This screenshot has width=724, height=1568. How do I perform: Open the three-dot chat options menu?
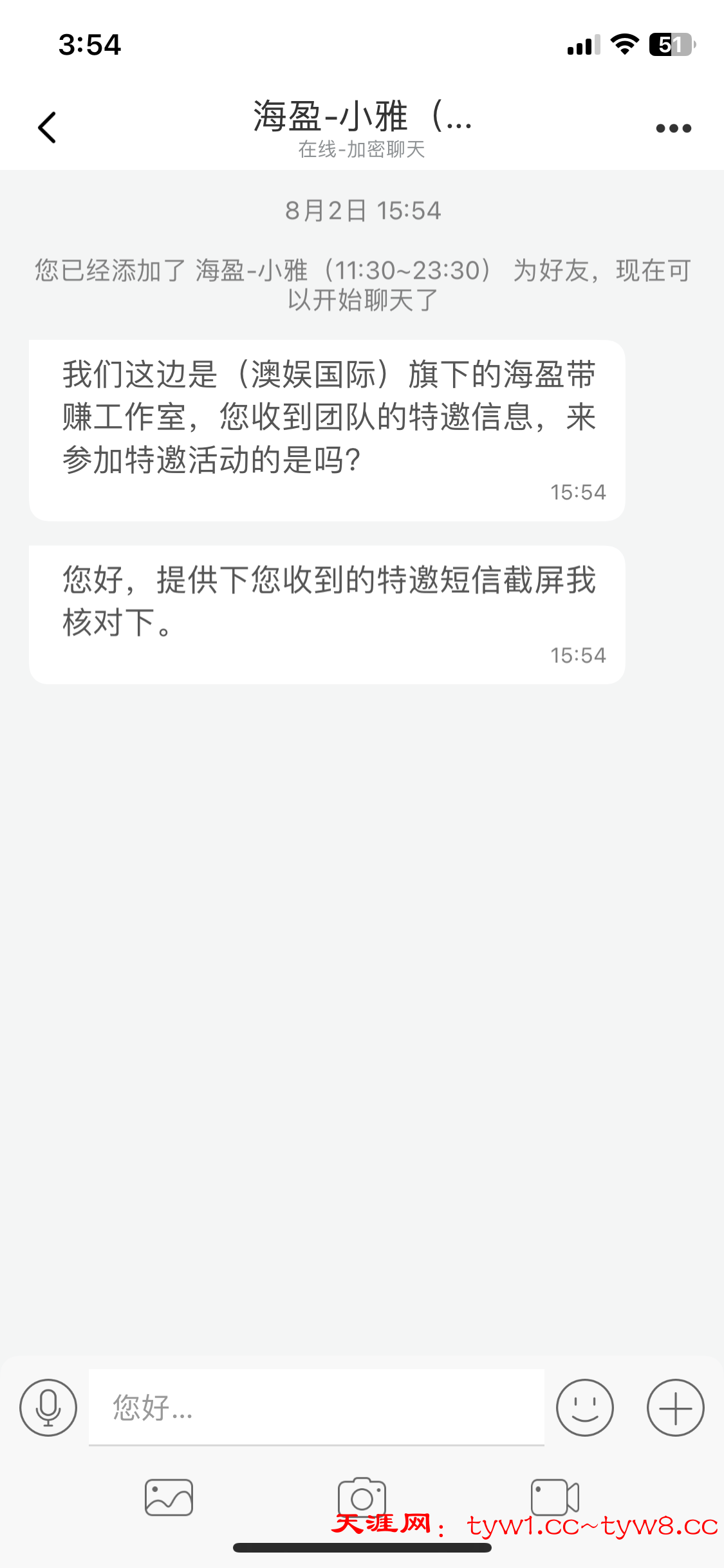coord(672,127)
